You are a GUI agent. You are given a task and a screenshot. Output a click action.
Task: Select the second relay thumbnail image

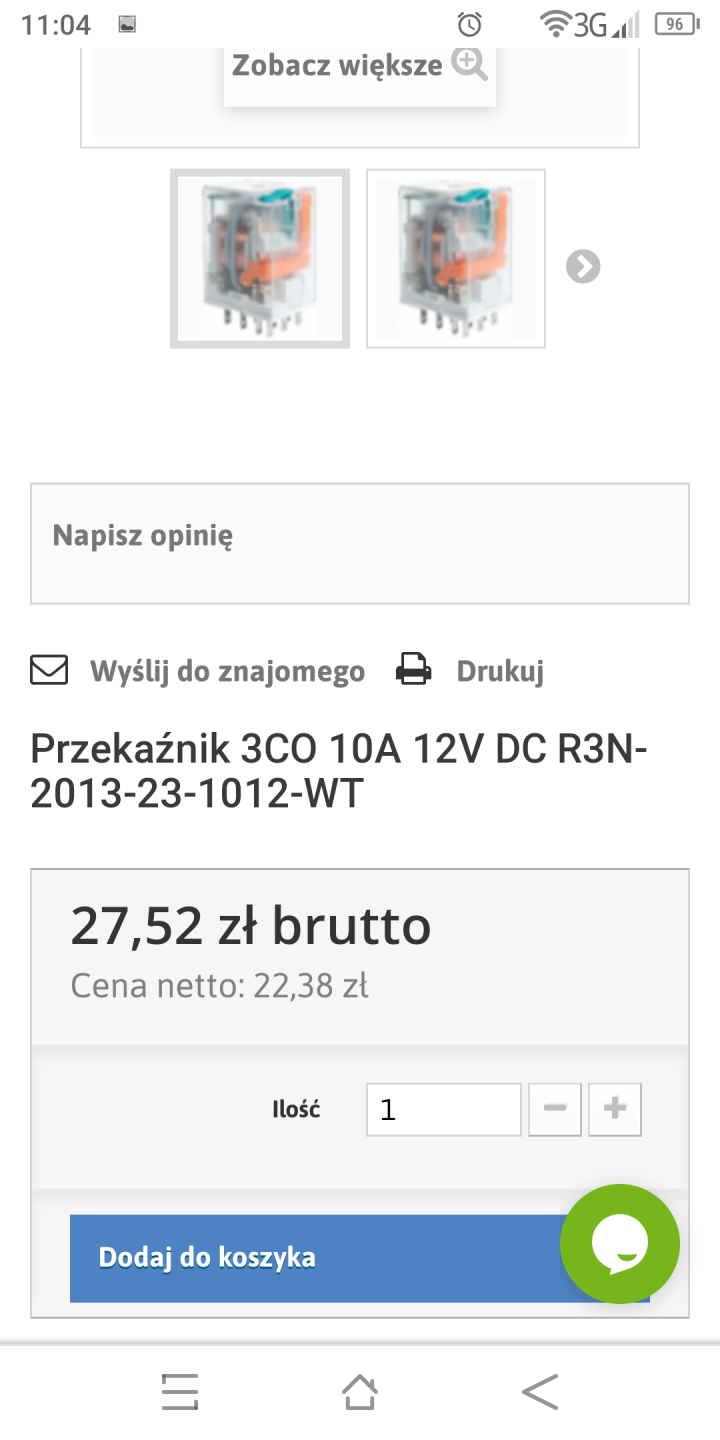[456, 259]
